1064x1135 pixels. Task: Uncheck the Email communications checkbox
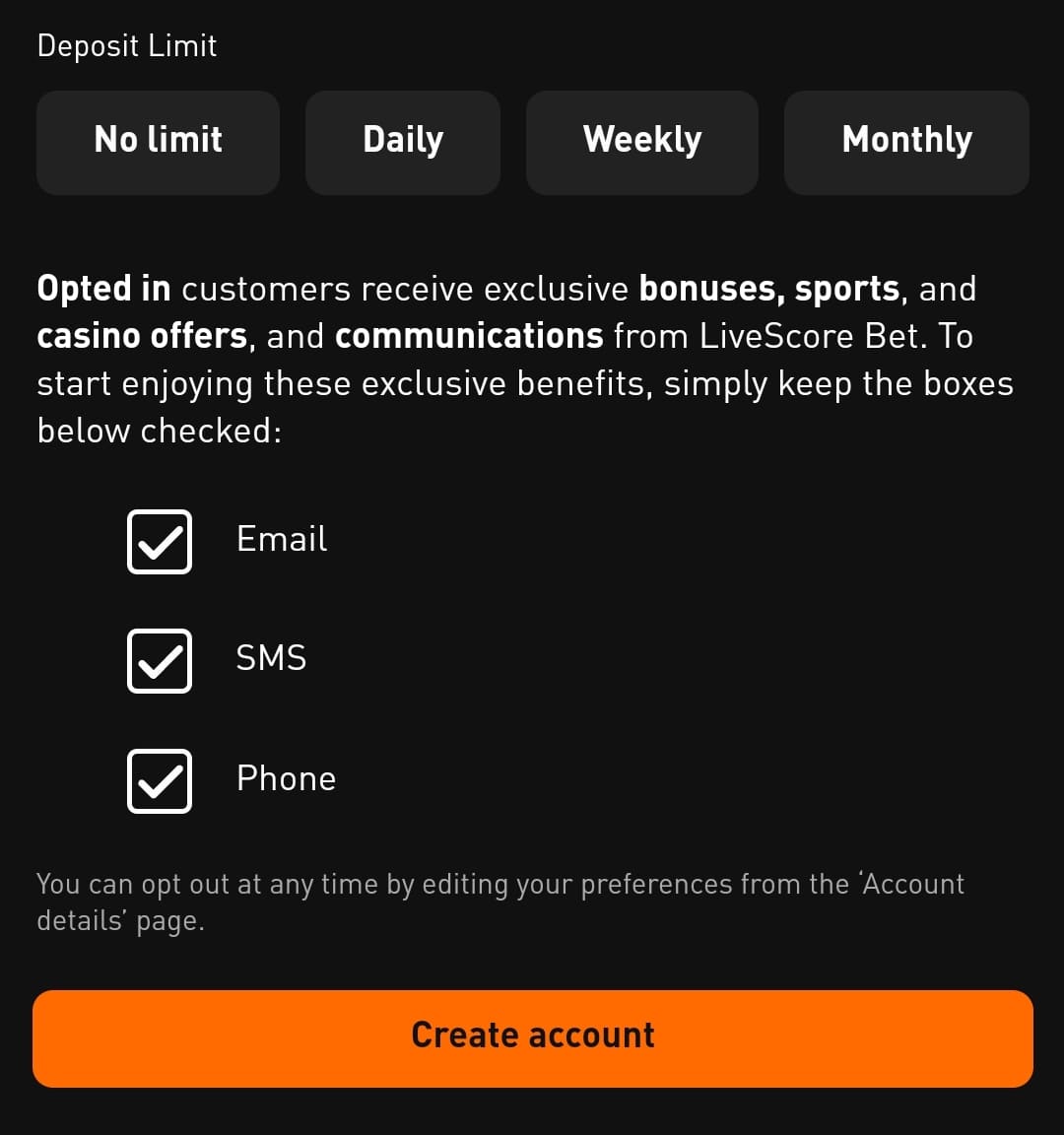(x=160, y=542)
